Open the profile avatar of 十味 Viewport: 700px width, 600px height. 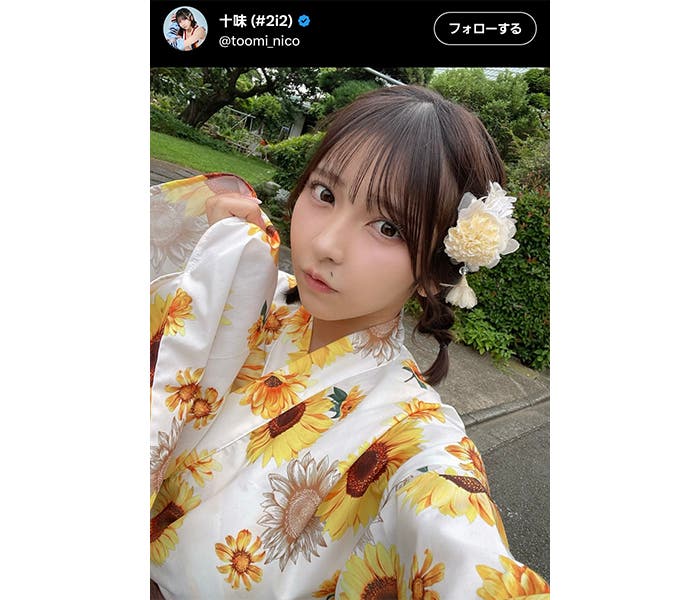pyautogui.click(x=185, y=29)
